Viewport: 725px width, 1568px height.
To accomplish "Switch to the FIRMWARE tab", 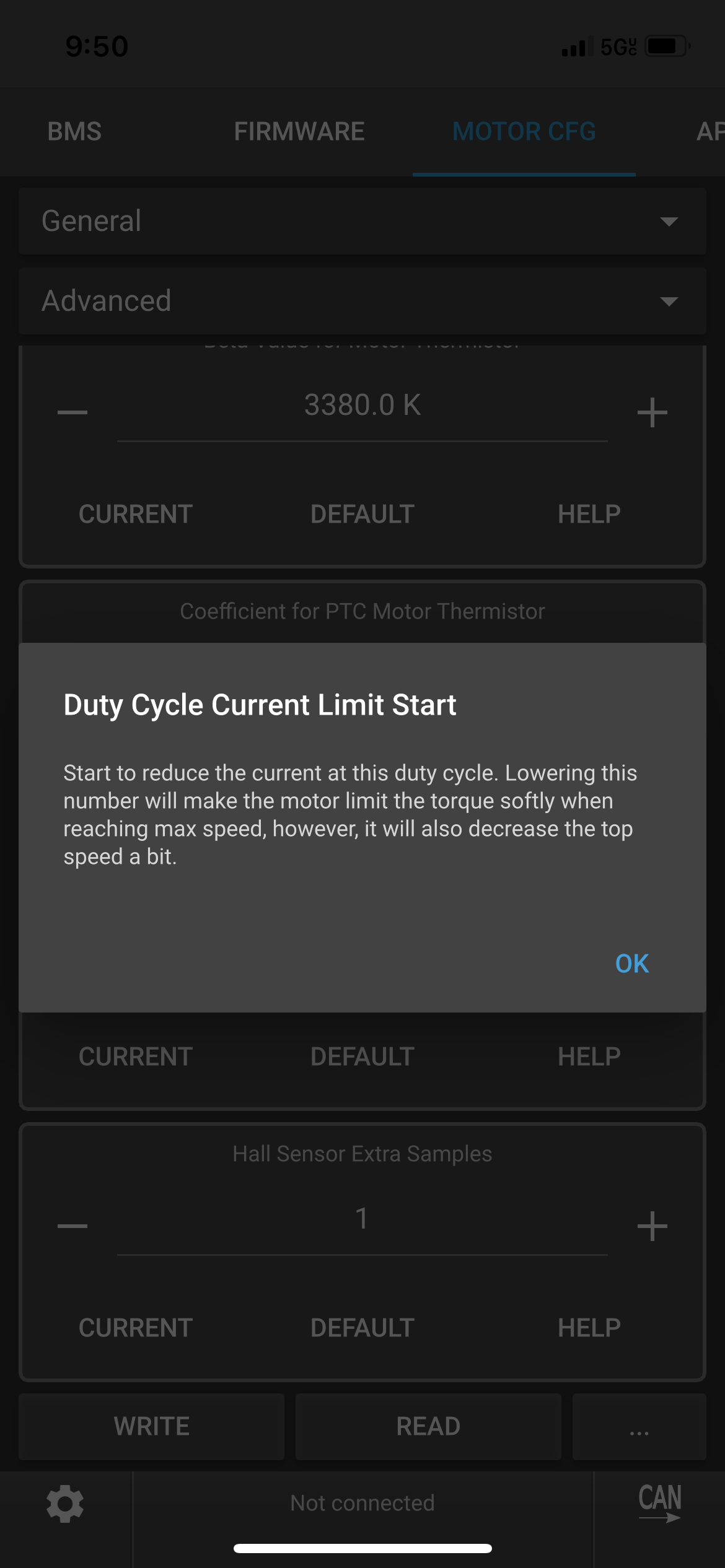I will tap(299, 131).
